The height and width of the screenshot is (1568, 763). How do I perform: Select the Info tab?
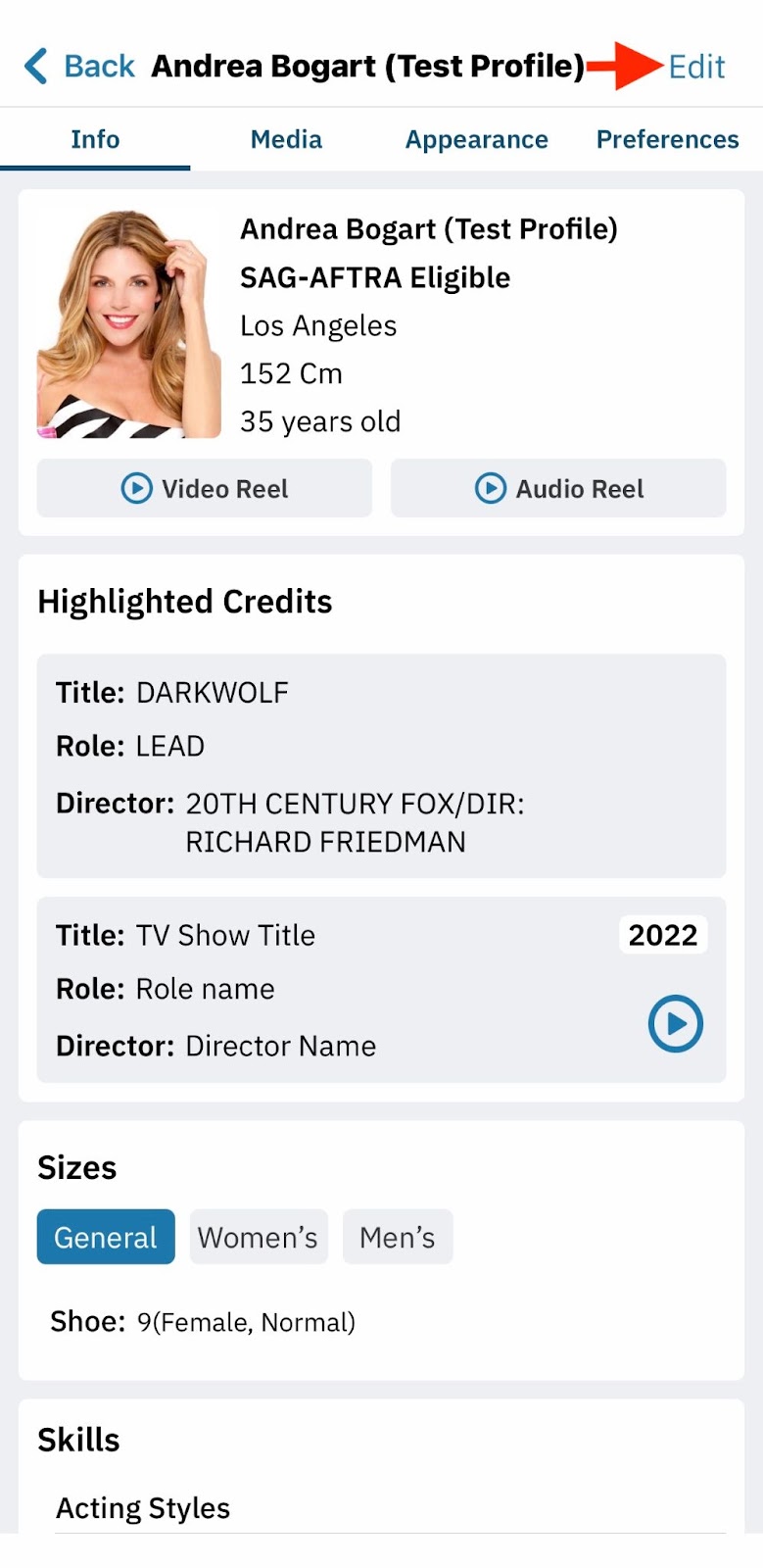(95, 139)
